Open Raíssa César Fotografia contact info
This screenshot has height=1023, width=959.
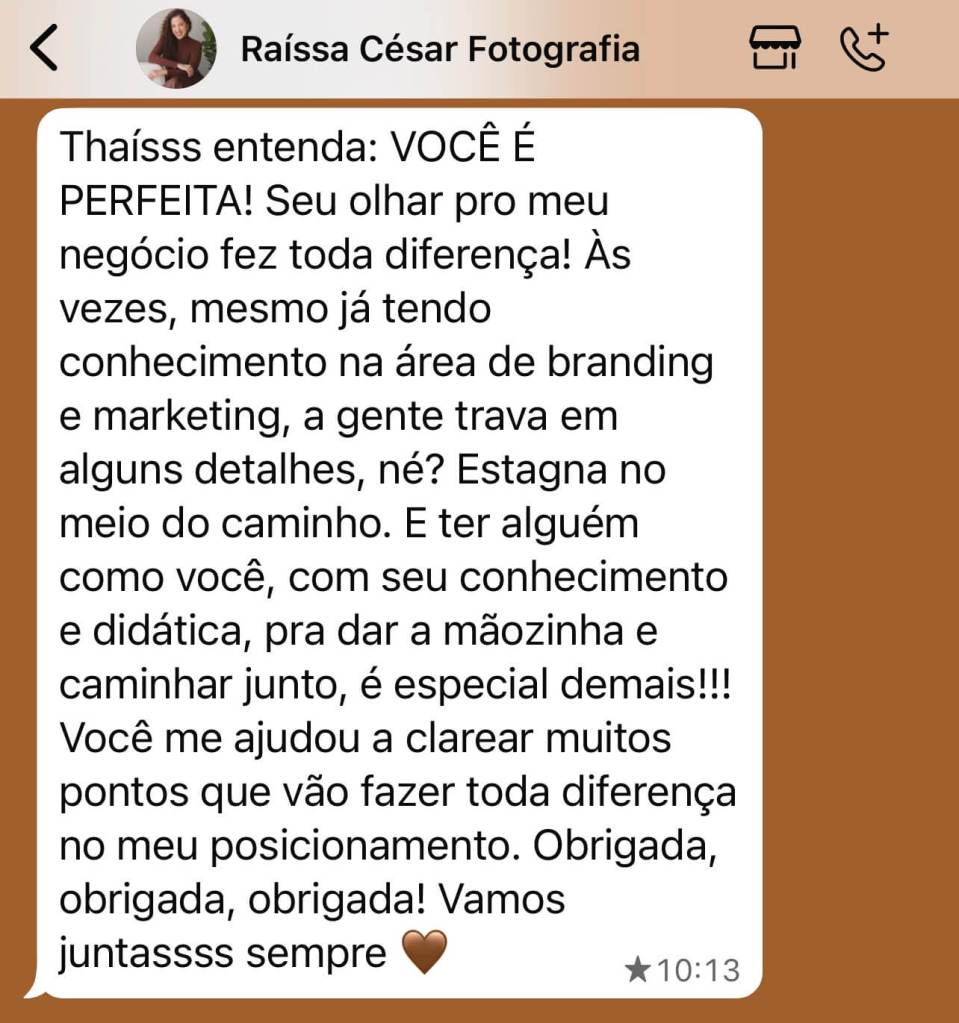440,49
